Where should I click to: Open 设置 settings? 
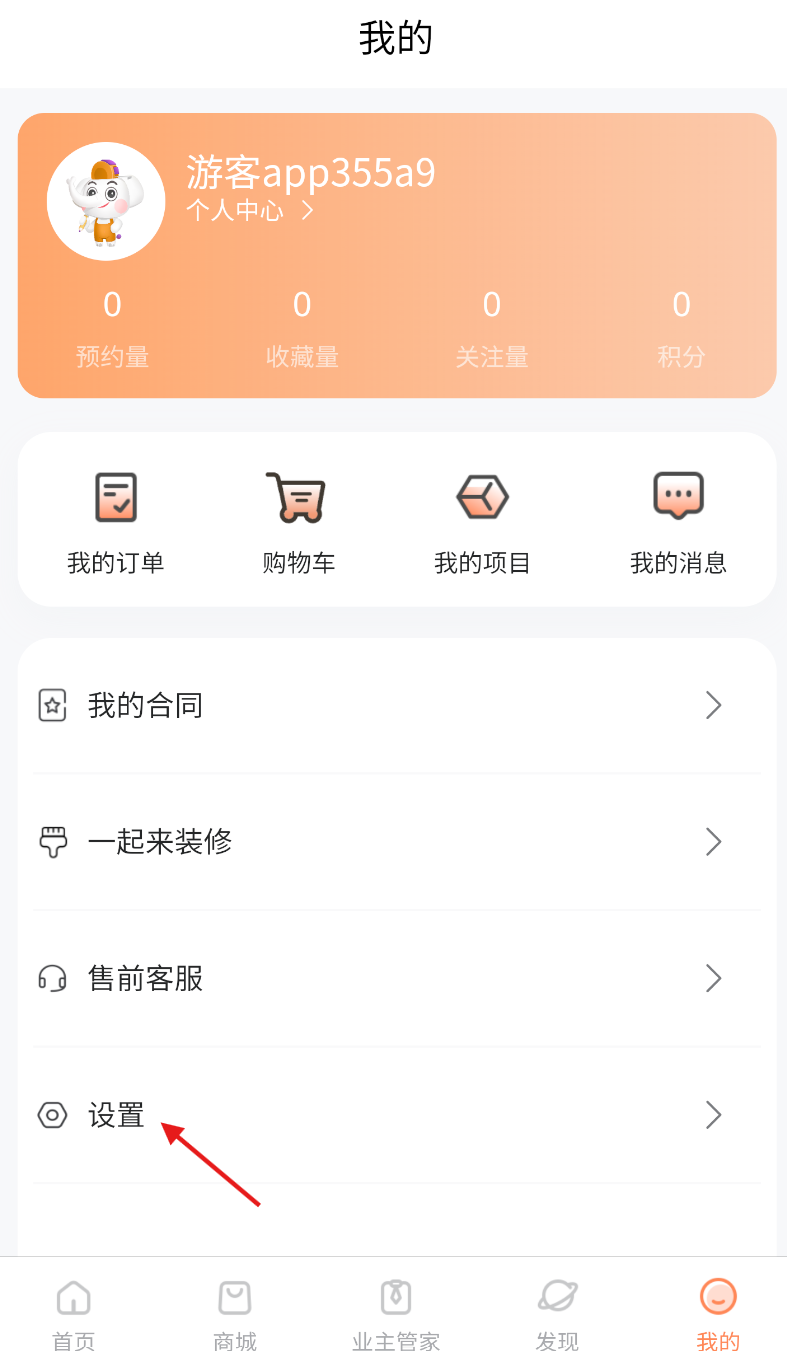396,1115
